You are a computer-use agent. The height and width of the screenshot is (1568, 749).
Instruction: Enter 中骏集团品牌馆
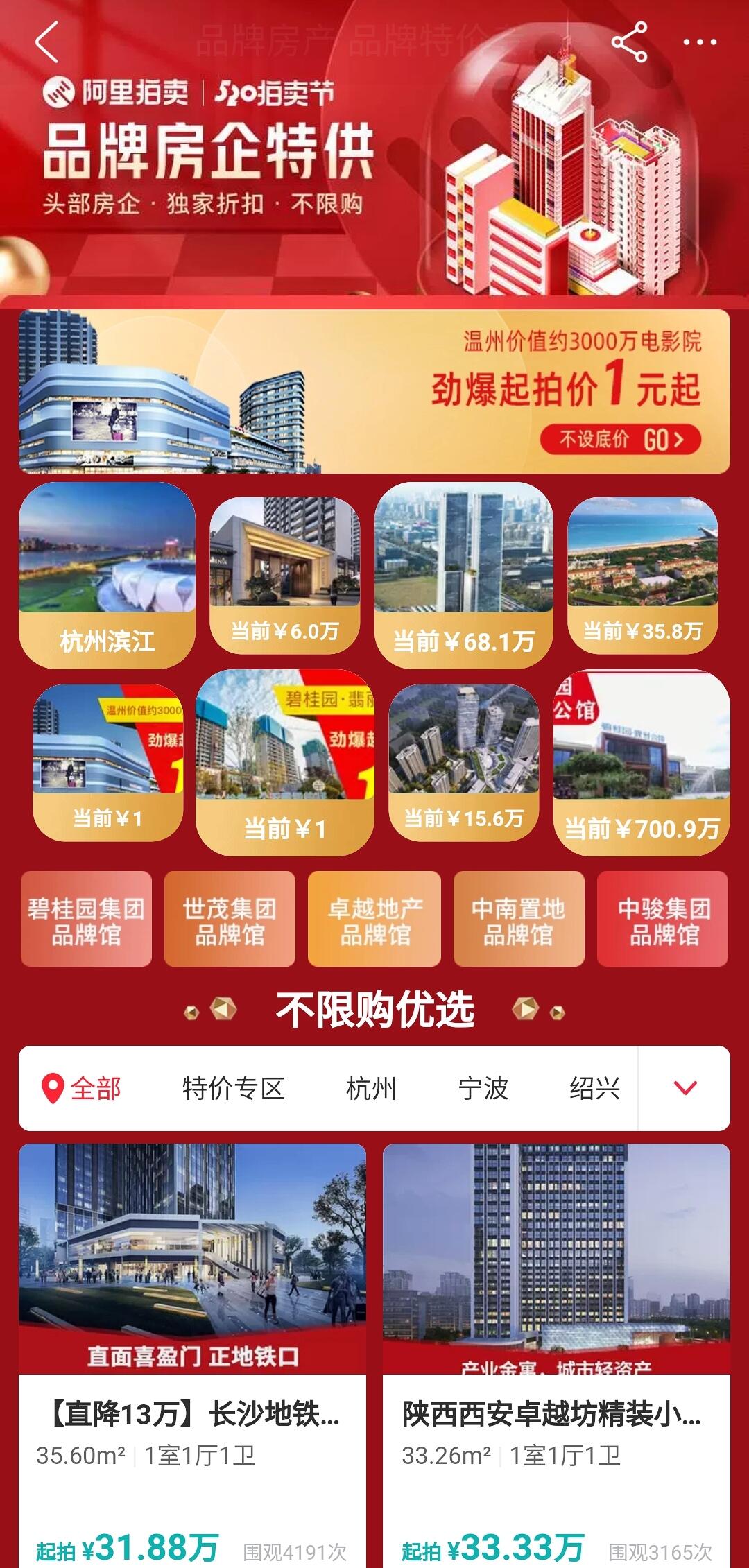[x=663, y=920]
